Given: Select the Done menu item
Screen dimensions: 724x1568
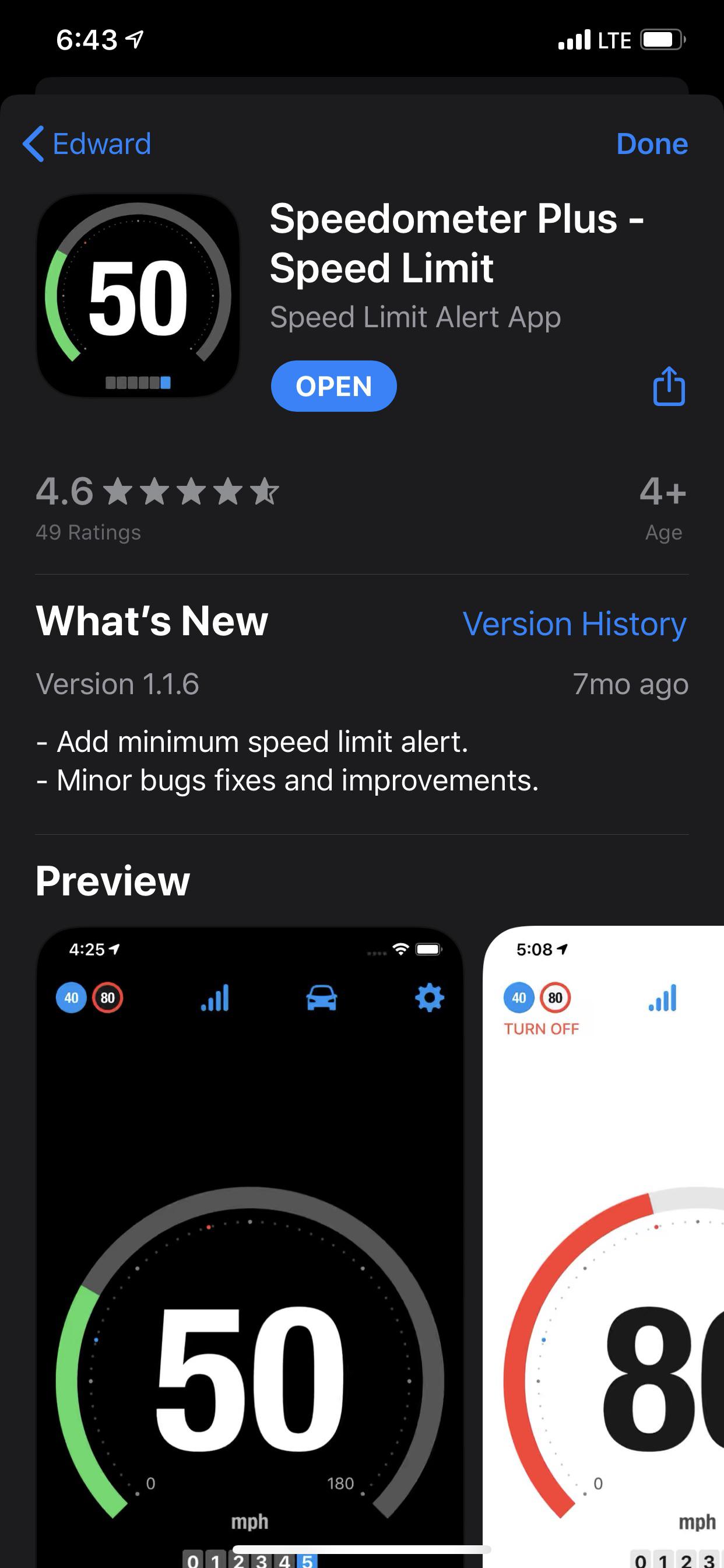Looking at the screenshot, I should coord(652,144).
